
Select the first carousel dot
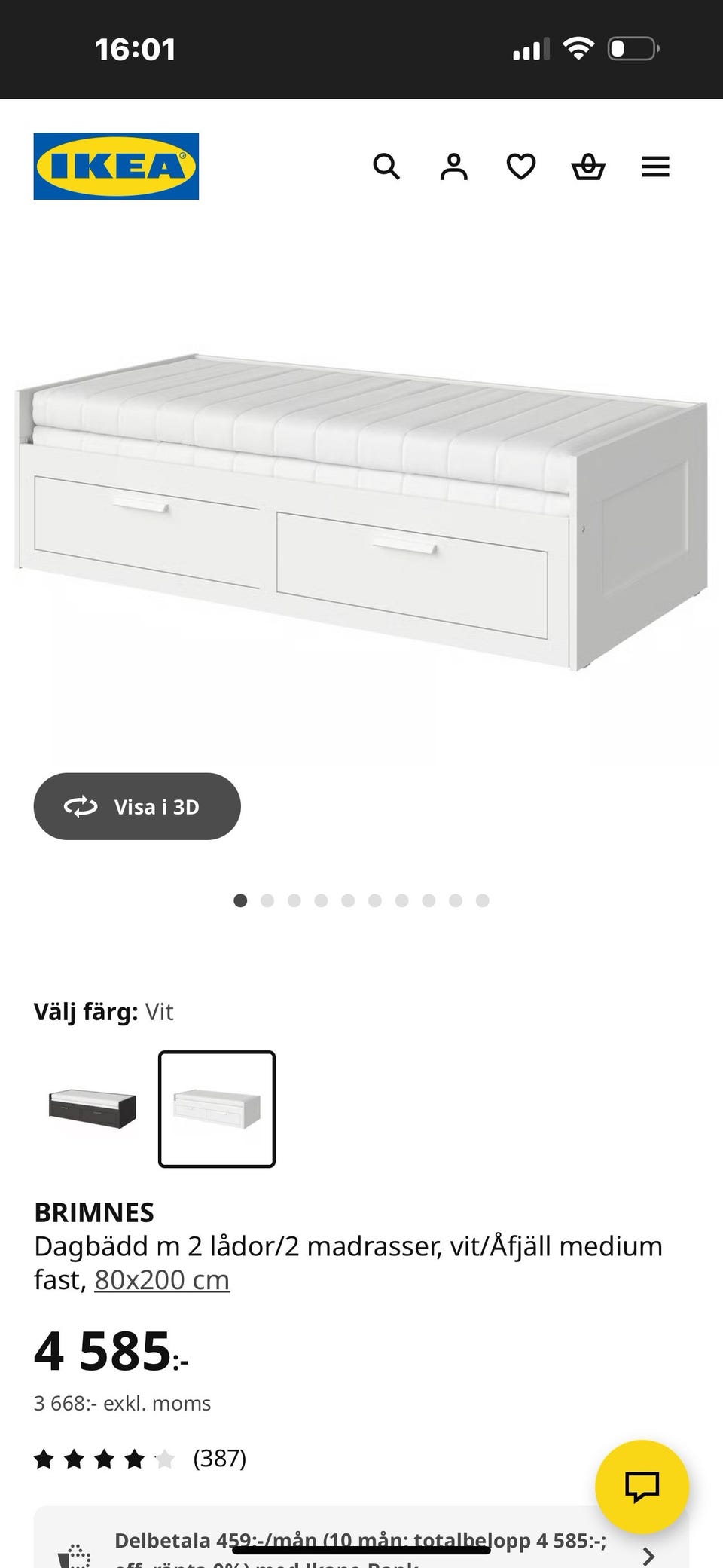[241, 900]
